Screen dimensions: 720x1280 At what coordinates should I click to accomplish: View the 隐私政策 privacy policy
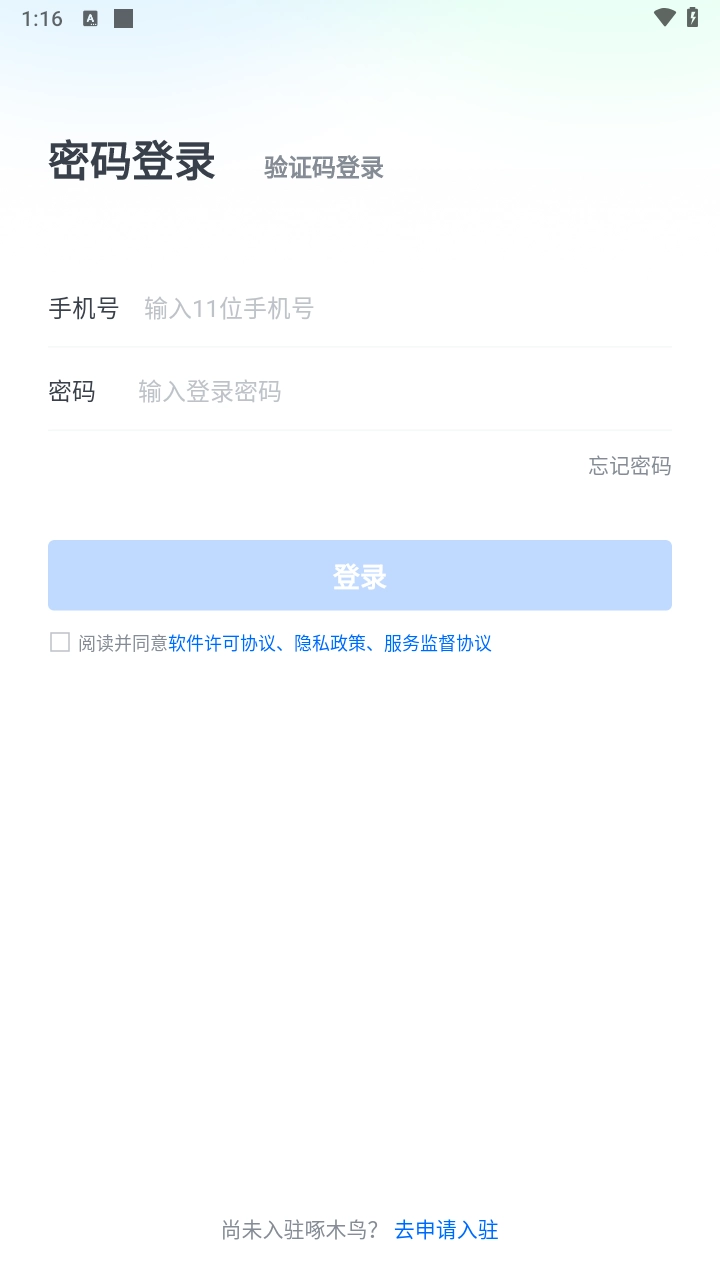click(329, 643)
